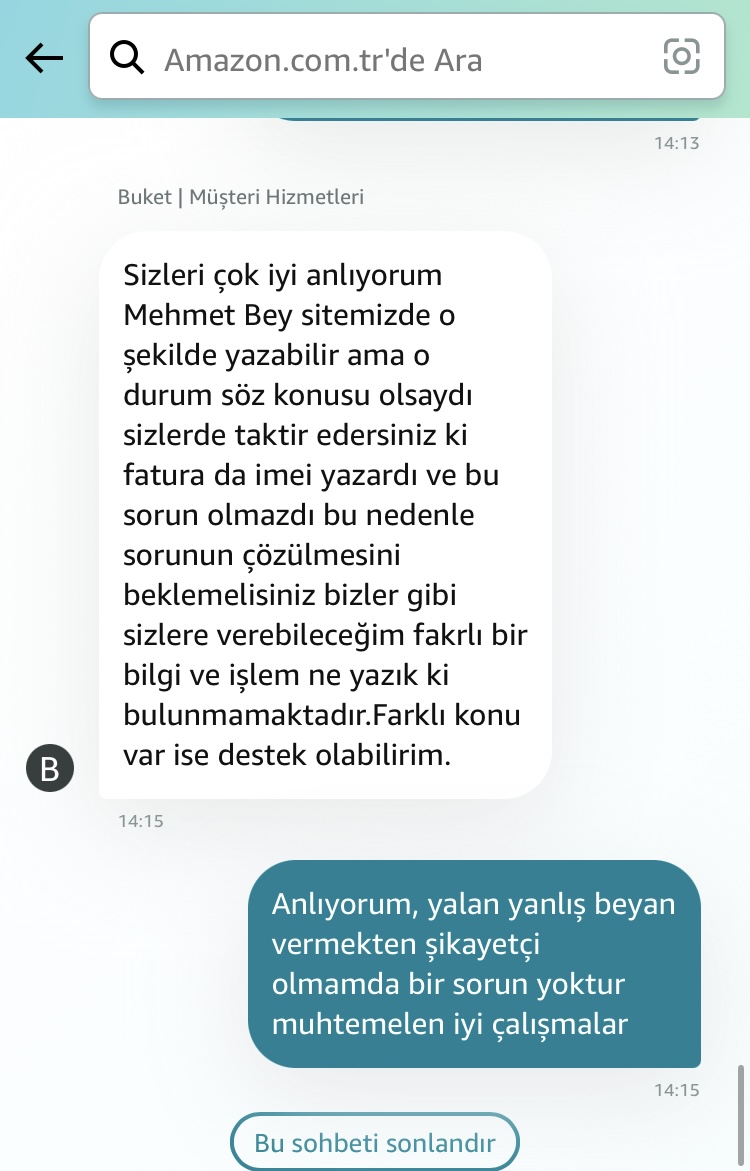750x1171 pixels.
Task: End chat with Bu sohbeti sonlandır
Action: point(375,1142)
